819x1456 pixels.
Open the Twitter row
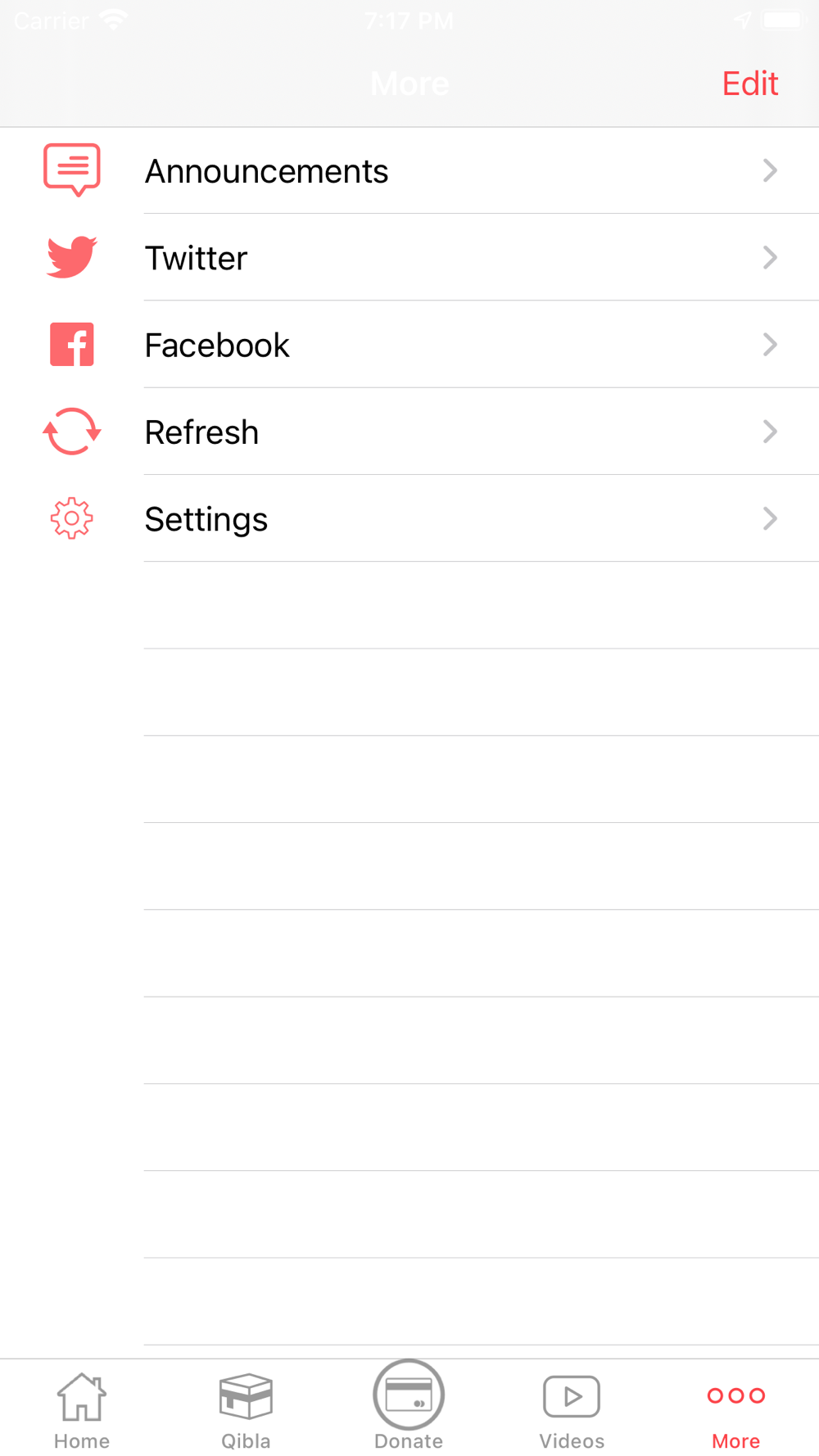pos(409,257)
